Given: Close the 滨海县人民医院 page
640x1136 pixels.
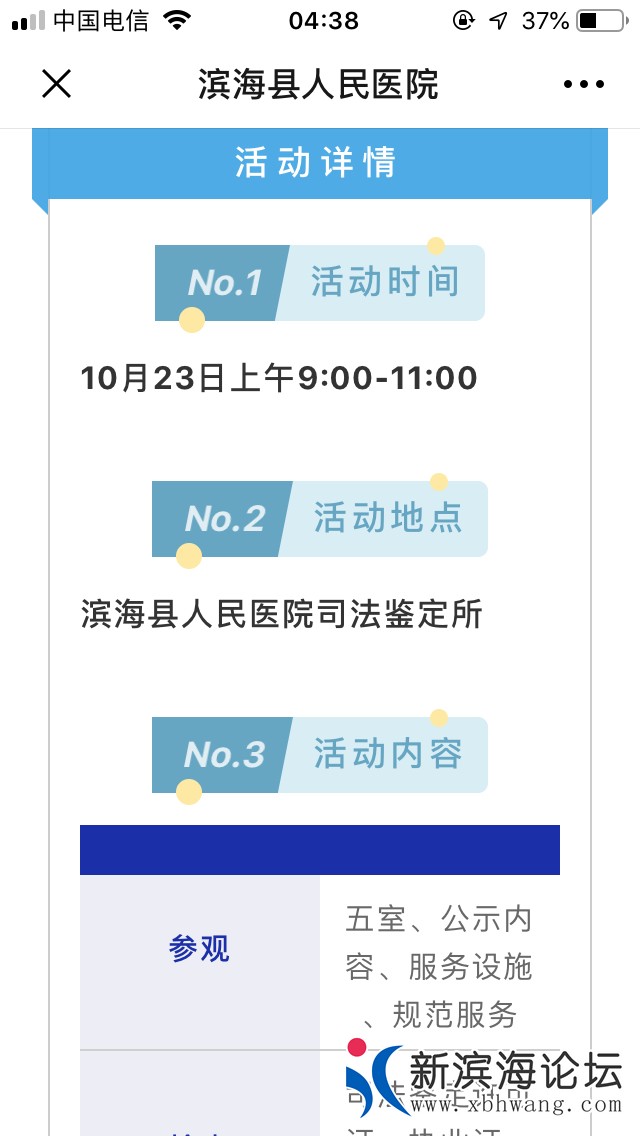Looking at the screenshot, I should point(56,84).
